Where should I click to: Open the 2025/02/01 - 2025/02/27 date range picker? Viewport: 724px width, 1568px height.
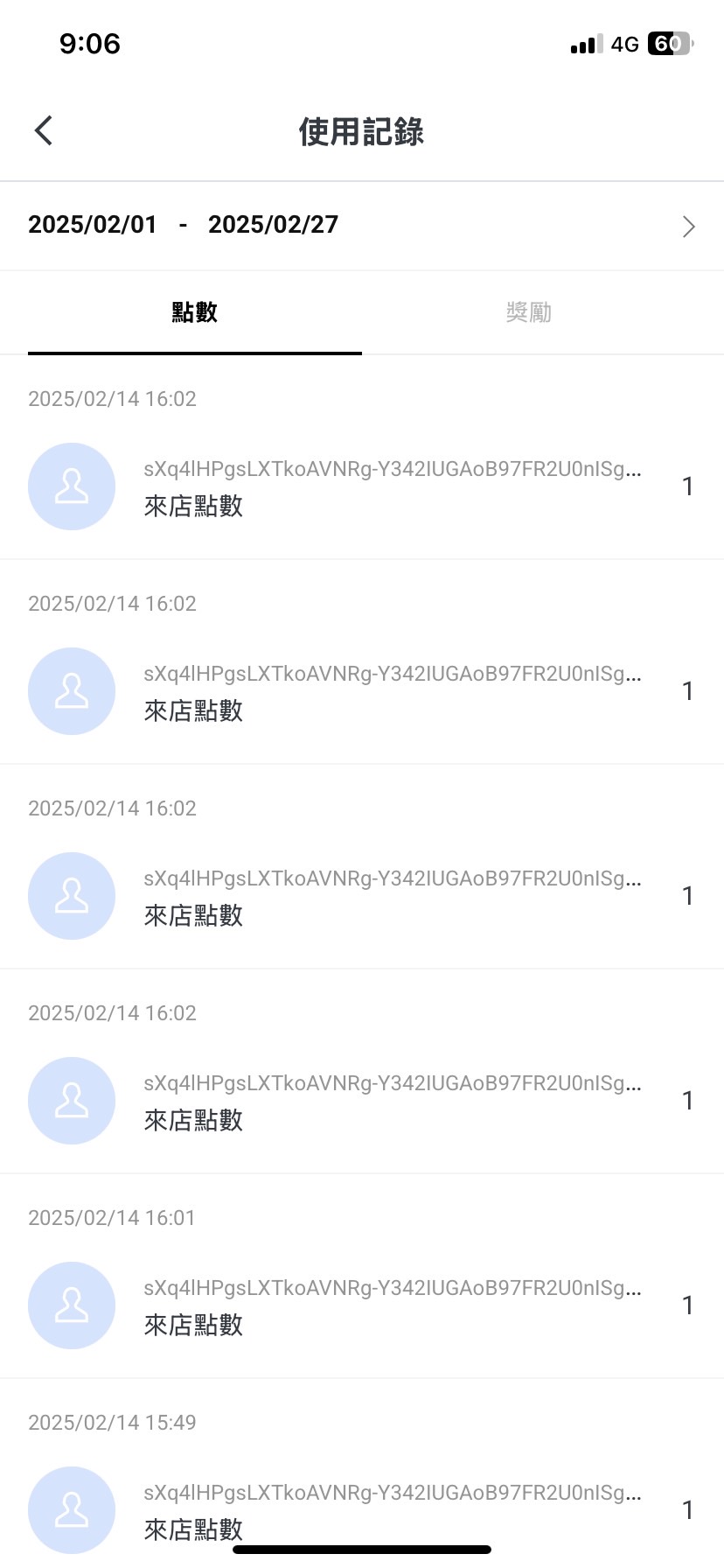(x=362, y=226)
